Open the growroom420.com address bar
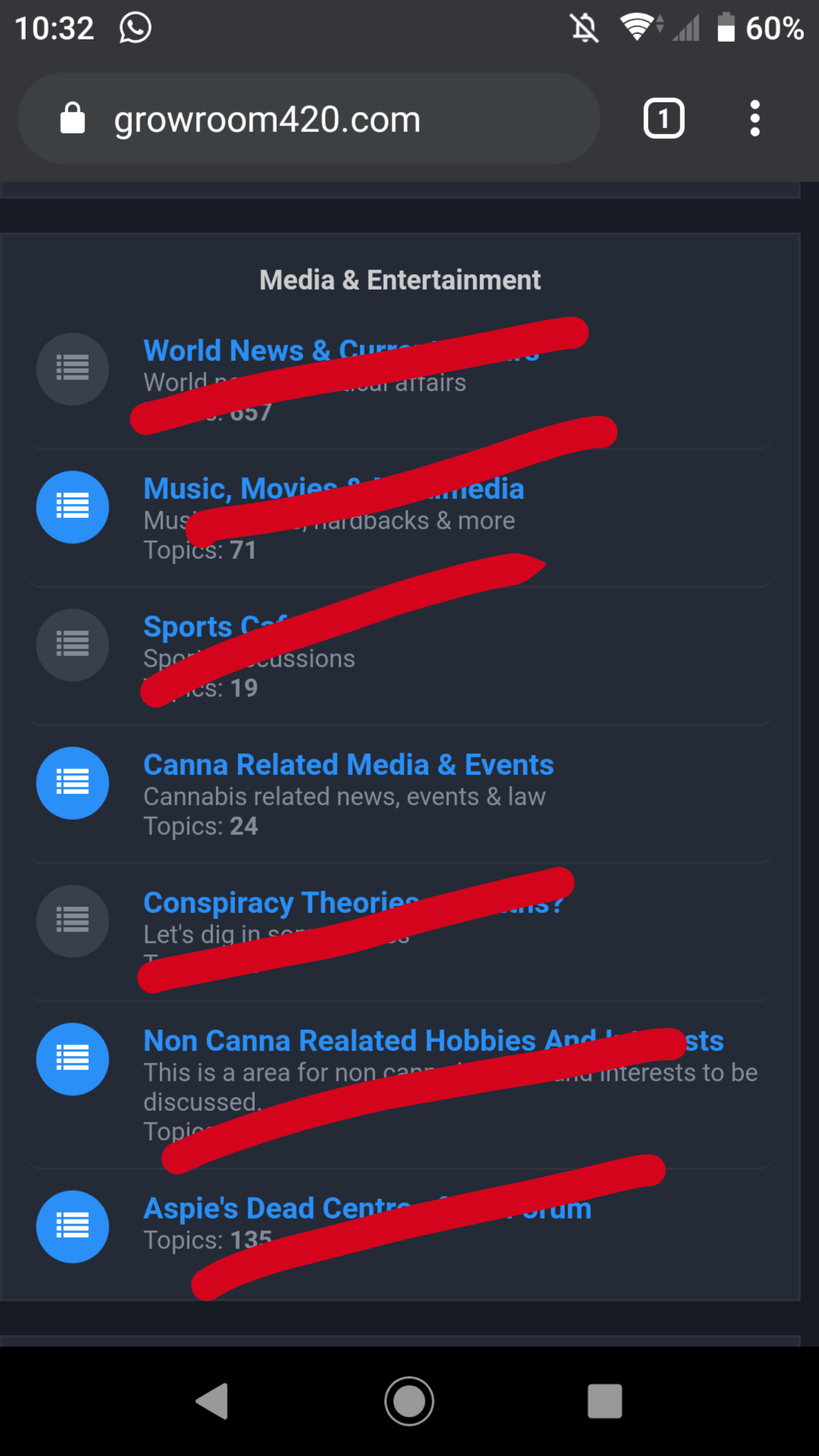This screenshot has height=1456, width=819. point(303,119)
